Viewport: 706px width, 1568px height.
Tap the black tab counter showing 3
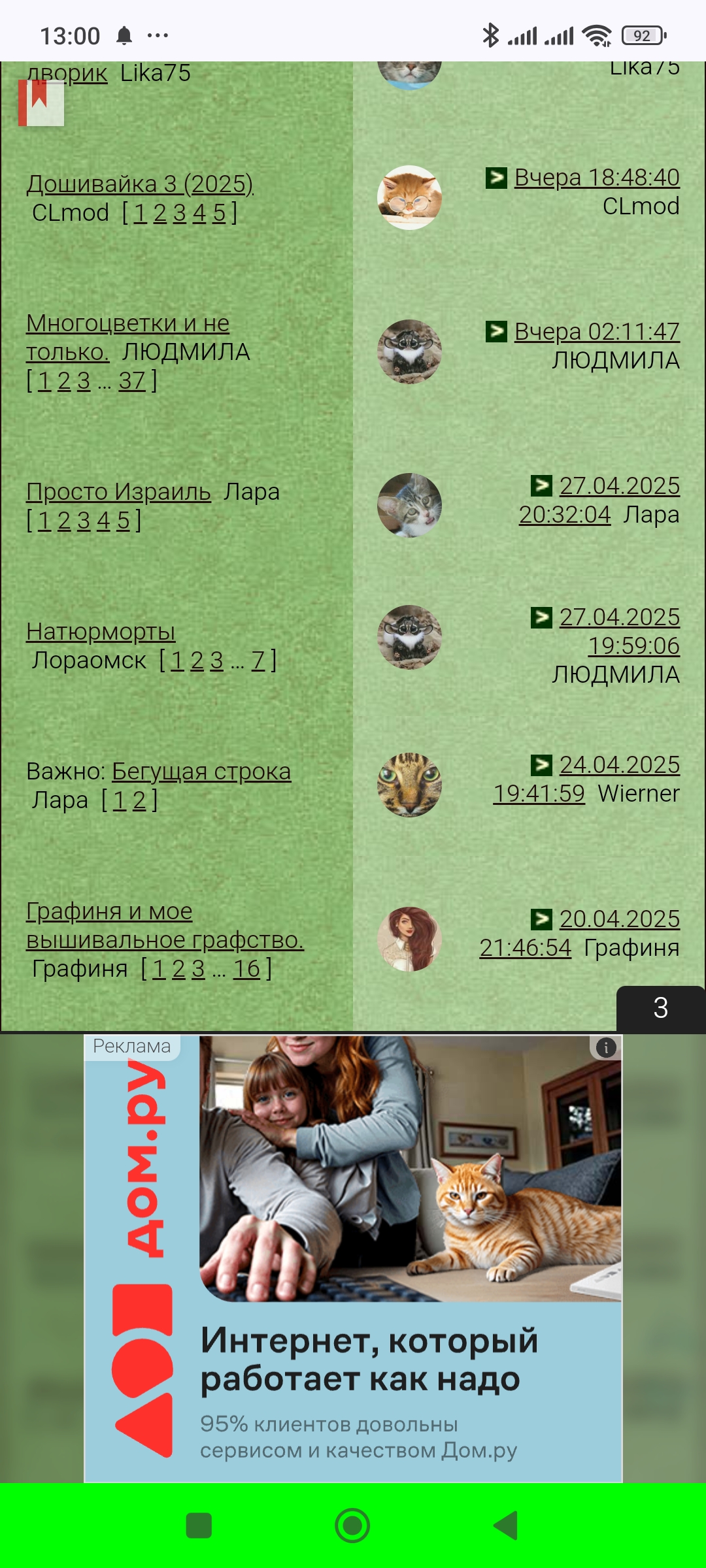point(660,1008)
